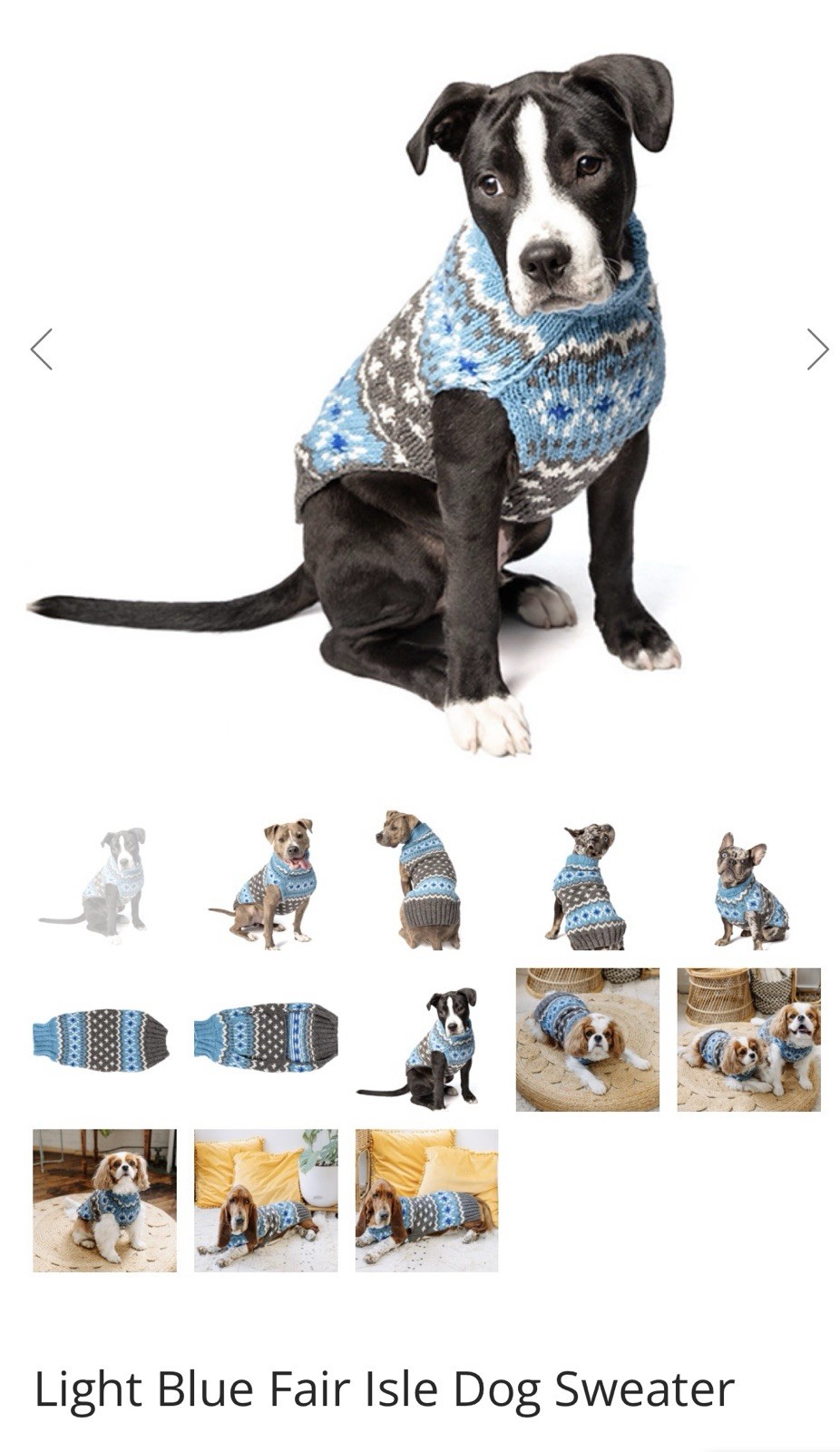Select the brown pit bull sitting thumbnail
This screenshot has width=840, height=1452.
point(266,878)
